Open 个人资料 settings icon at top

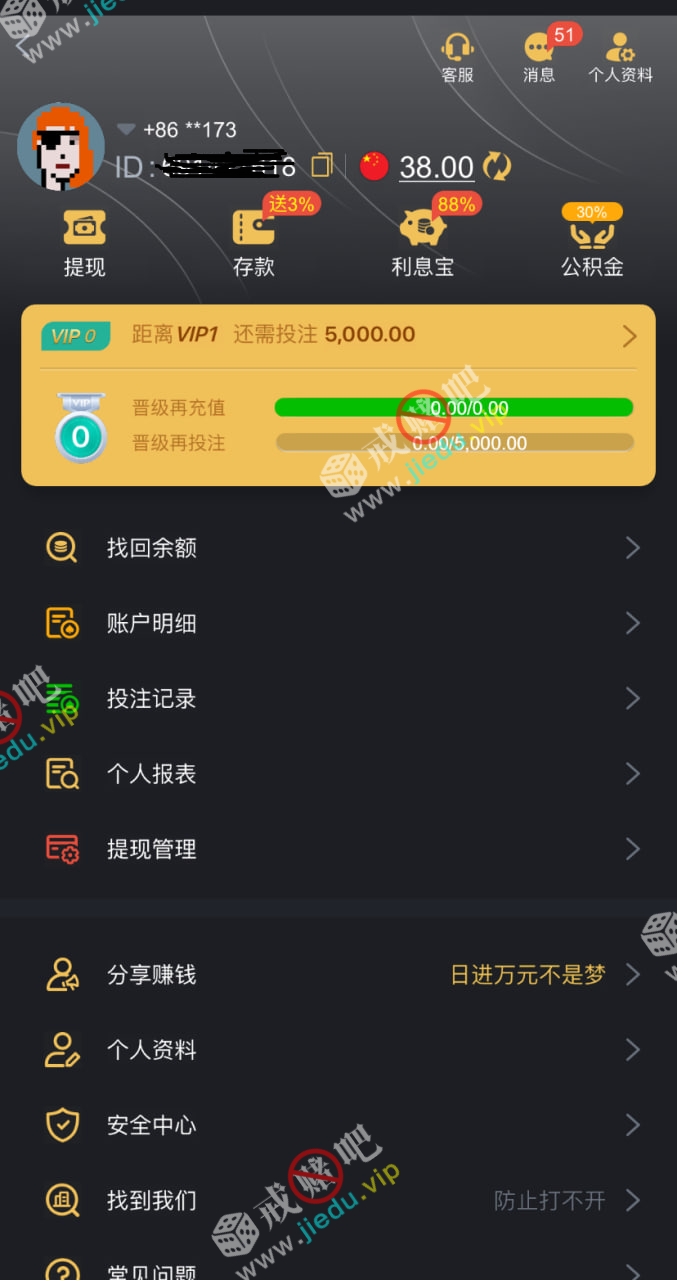point(620,57)
